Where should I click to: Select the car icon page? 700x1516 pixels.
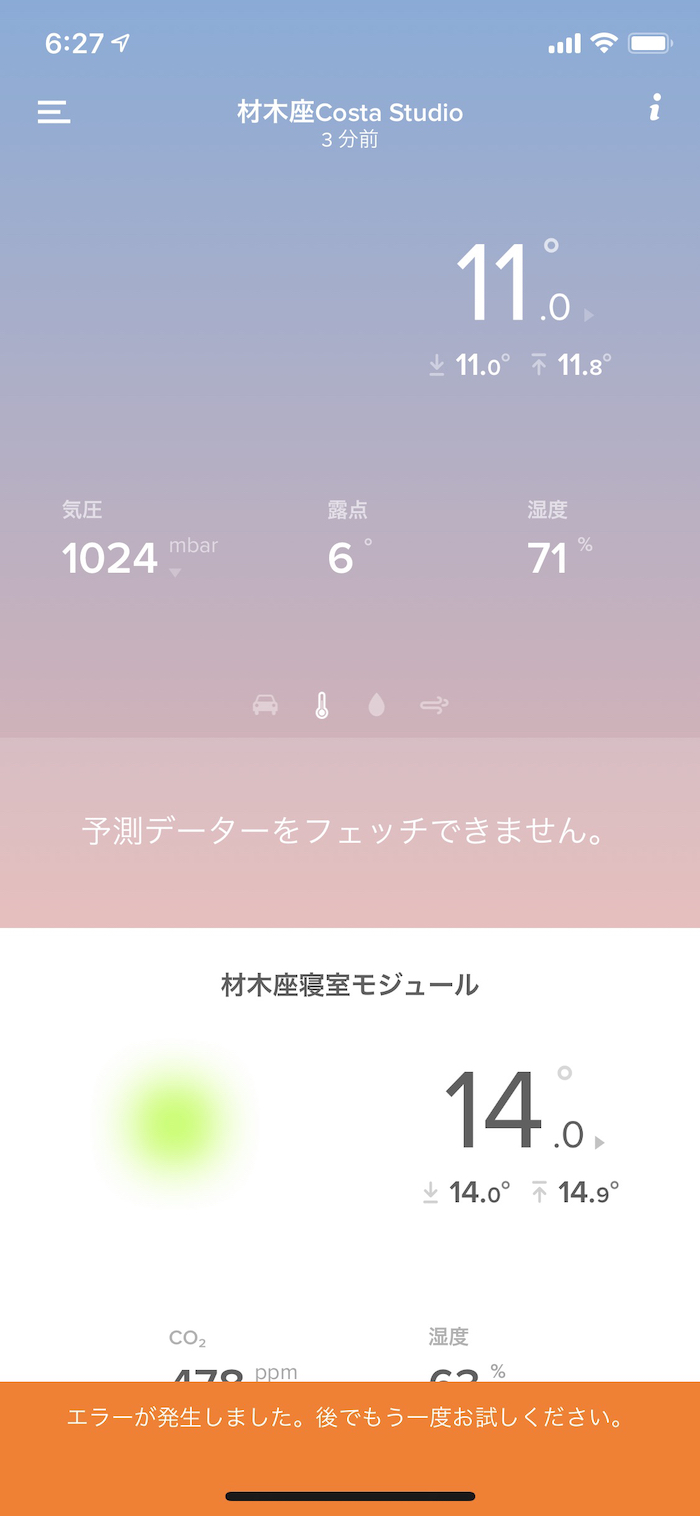265,706
